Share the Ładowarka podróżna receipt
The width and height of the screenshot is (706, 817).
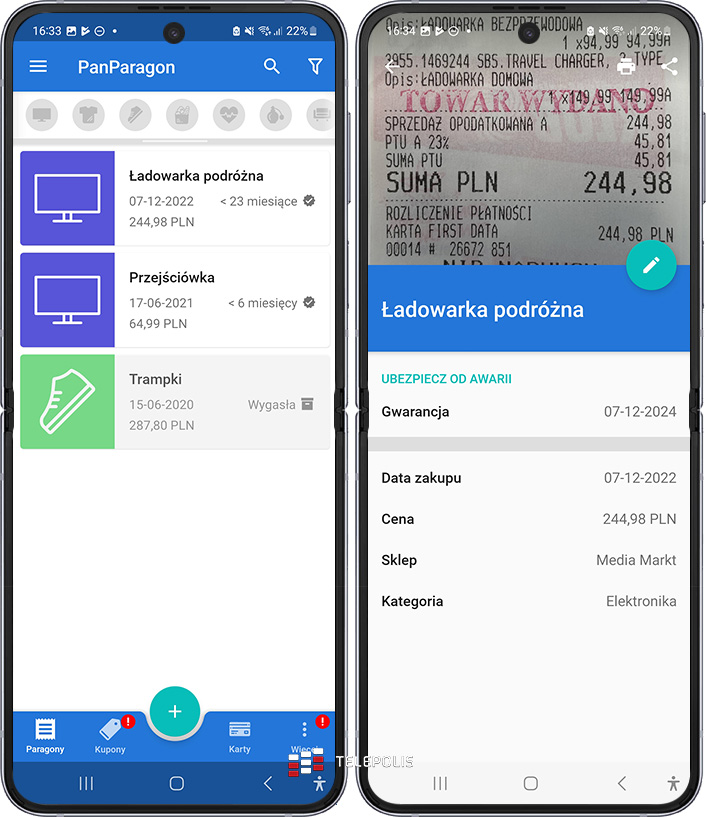click(x=670, y=67)
